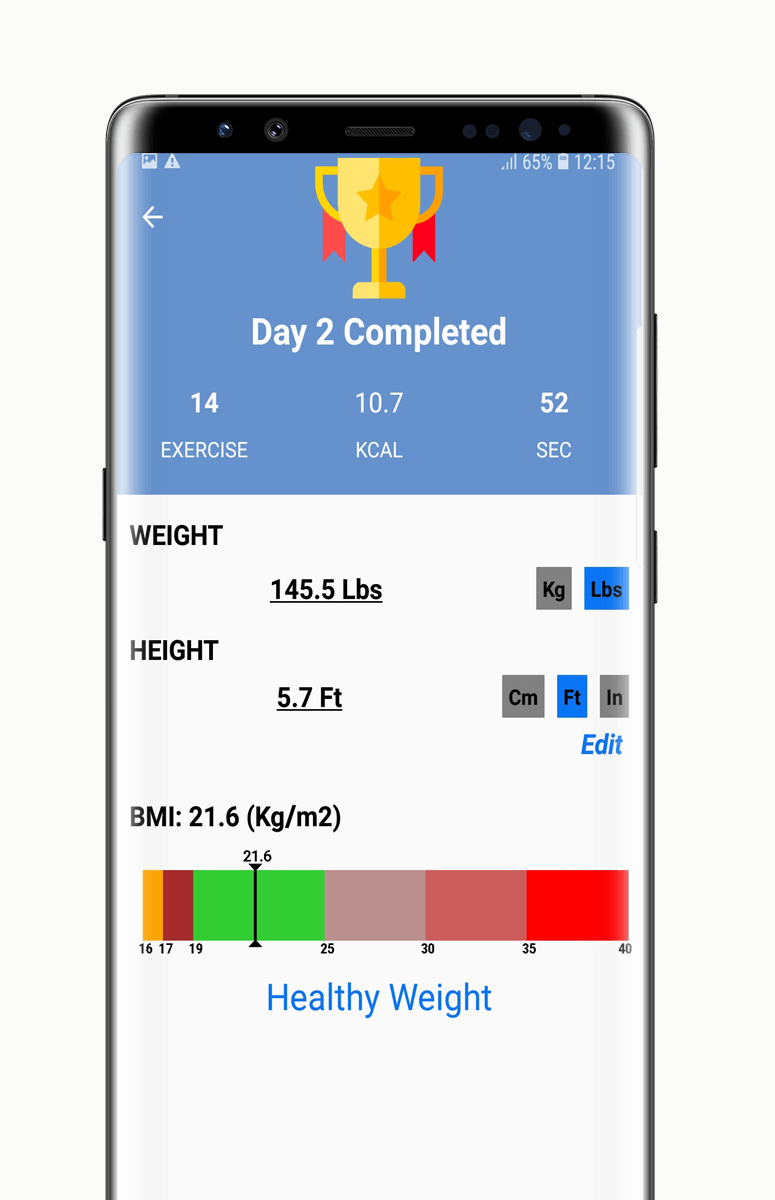Screen dimensions: 775x1200
Task: Tap the Edit link
Action: pos(602,745)
